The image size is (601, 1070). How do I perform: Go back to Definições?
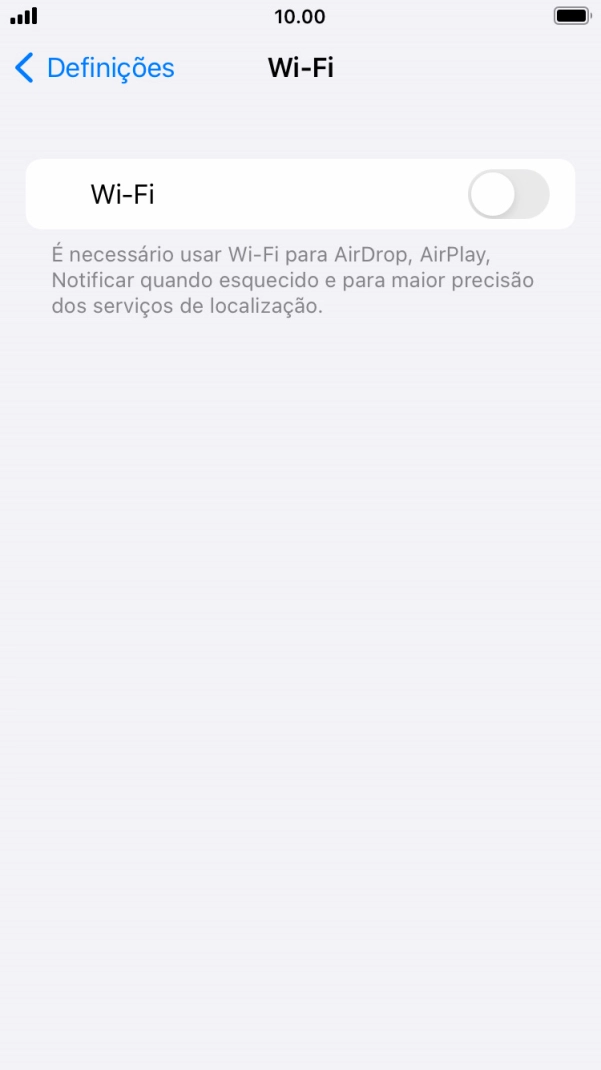coord(95,68)
